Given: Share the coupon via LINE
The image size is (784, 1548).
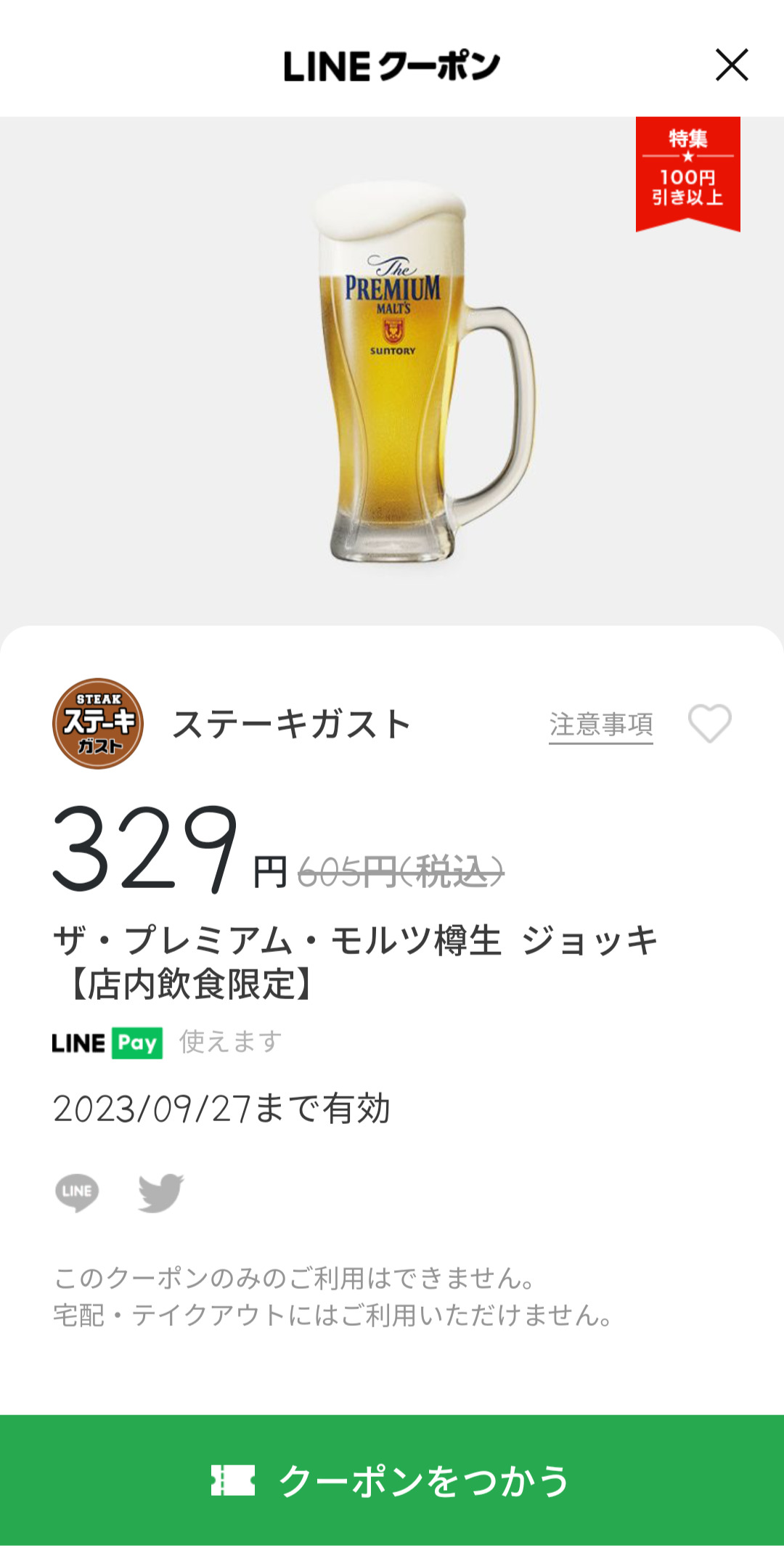Looking at the screenshot, I should click(77, 1192).
